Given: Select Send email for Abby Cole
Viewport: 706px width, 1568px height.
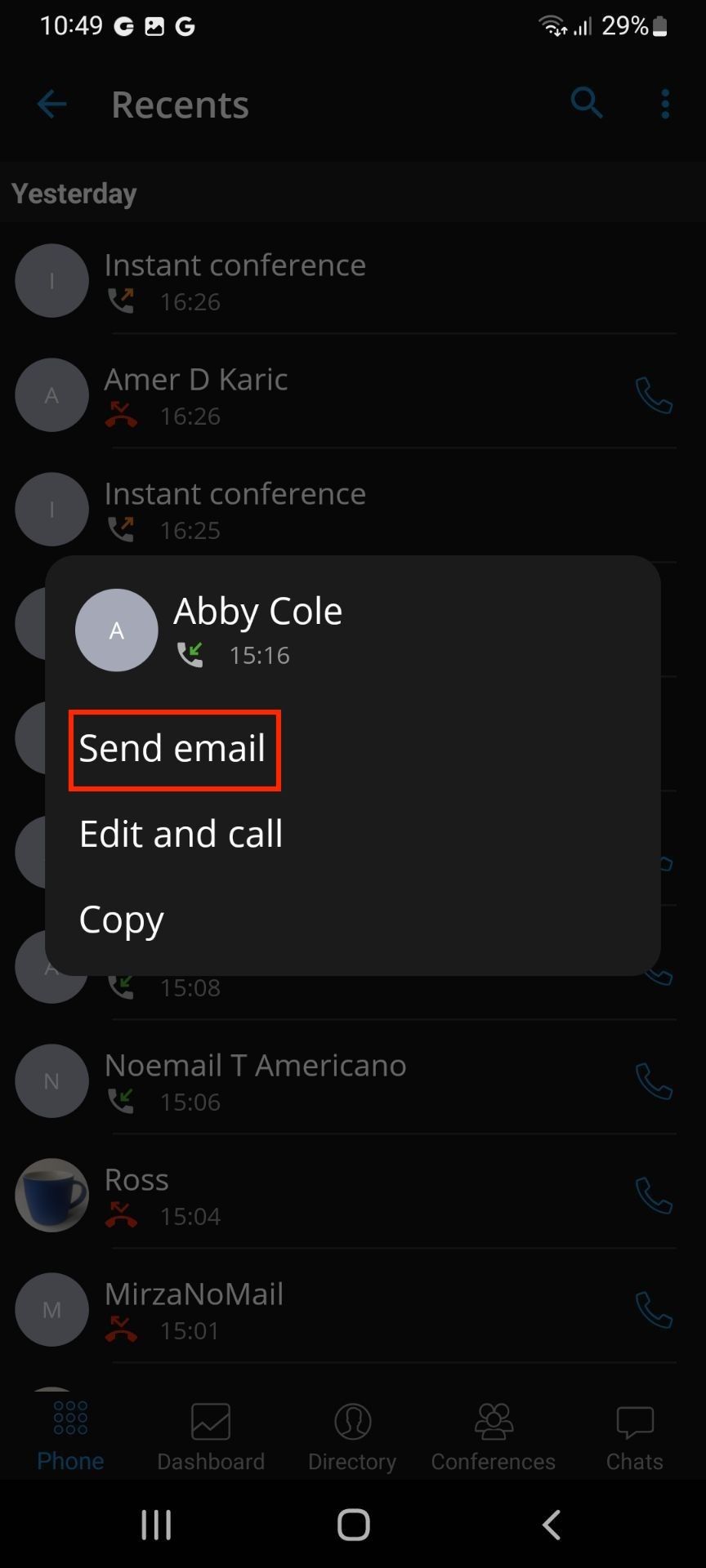Looking at the screenshot, I should click(x=172, y=749).
